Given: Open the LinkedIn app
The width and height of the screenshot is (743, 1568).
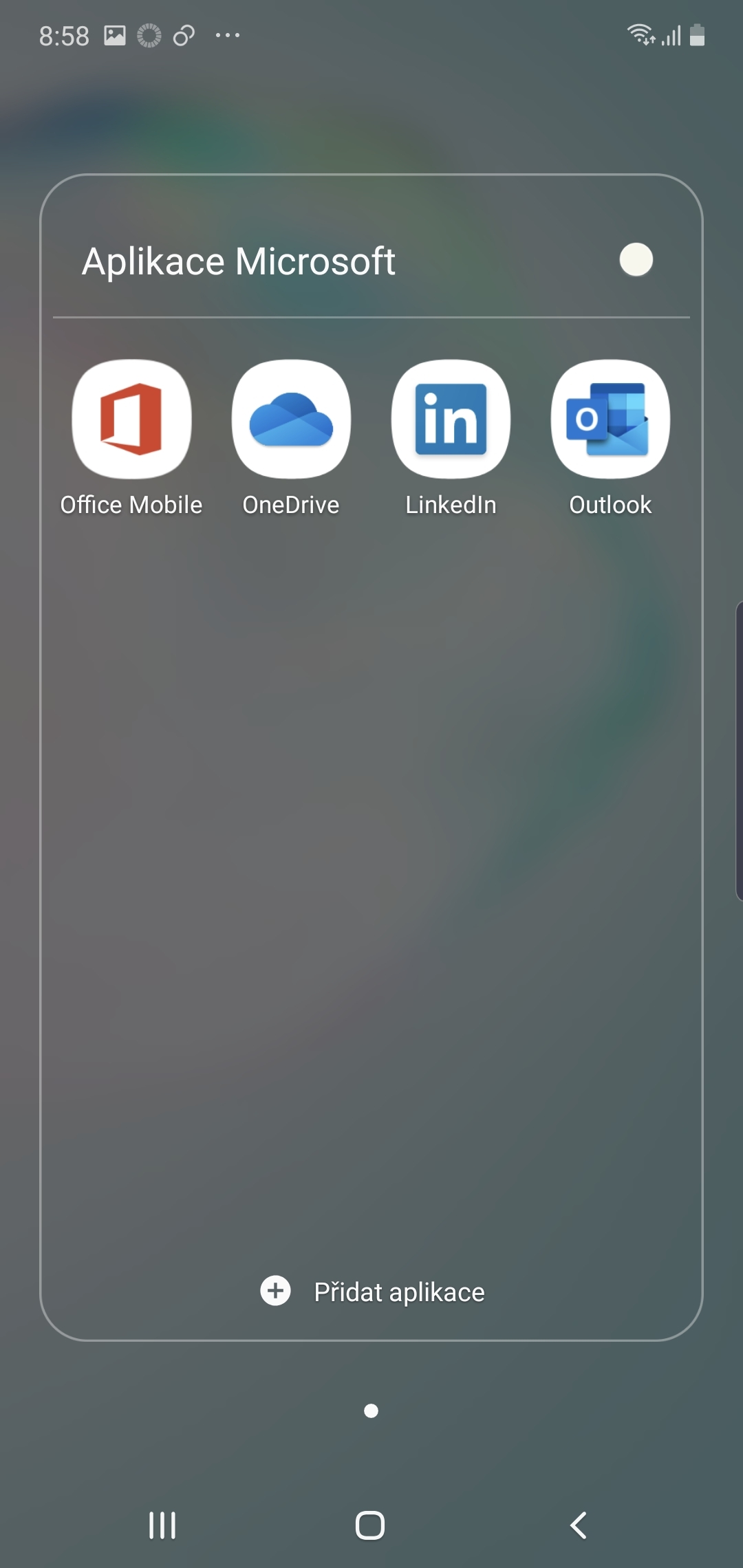Looking at the screenshot, I should (450, 421).
